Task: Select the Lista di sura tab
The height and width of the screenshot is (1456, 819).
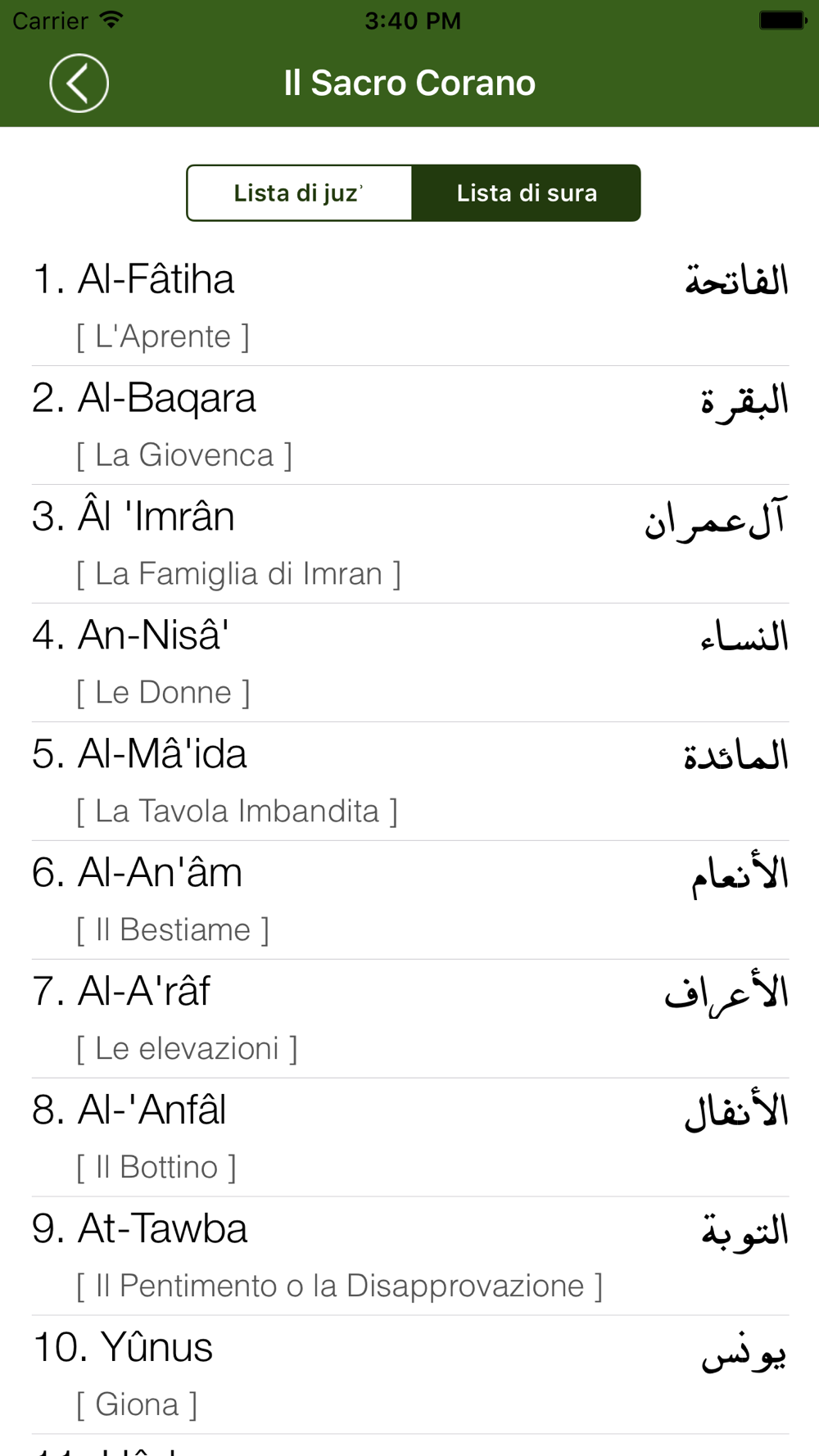Action: [526, 193]
